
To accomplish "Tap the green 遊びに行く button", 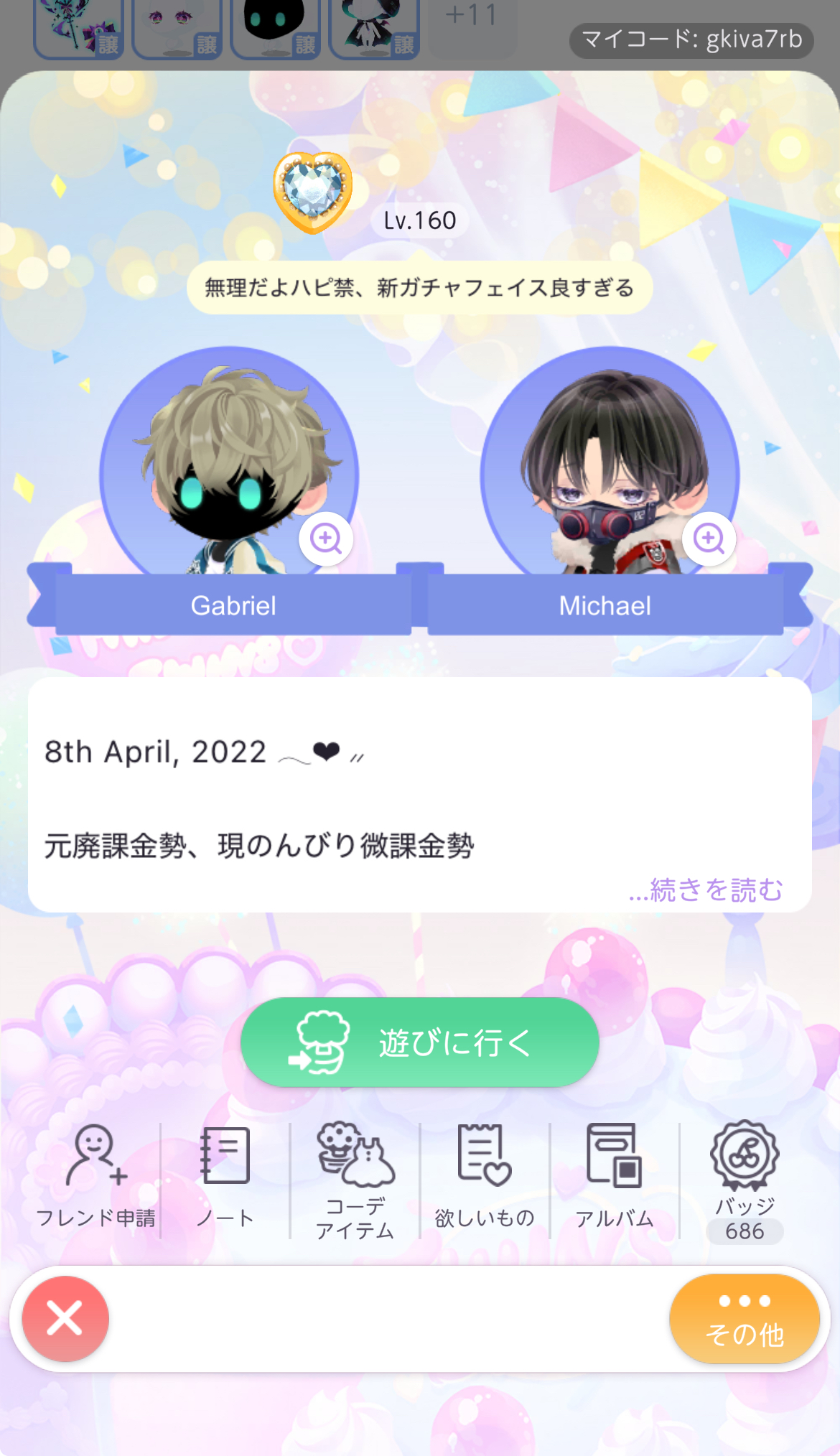I will click(x=420, y=1042).
